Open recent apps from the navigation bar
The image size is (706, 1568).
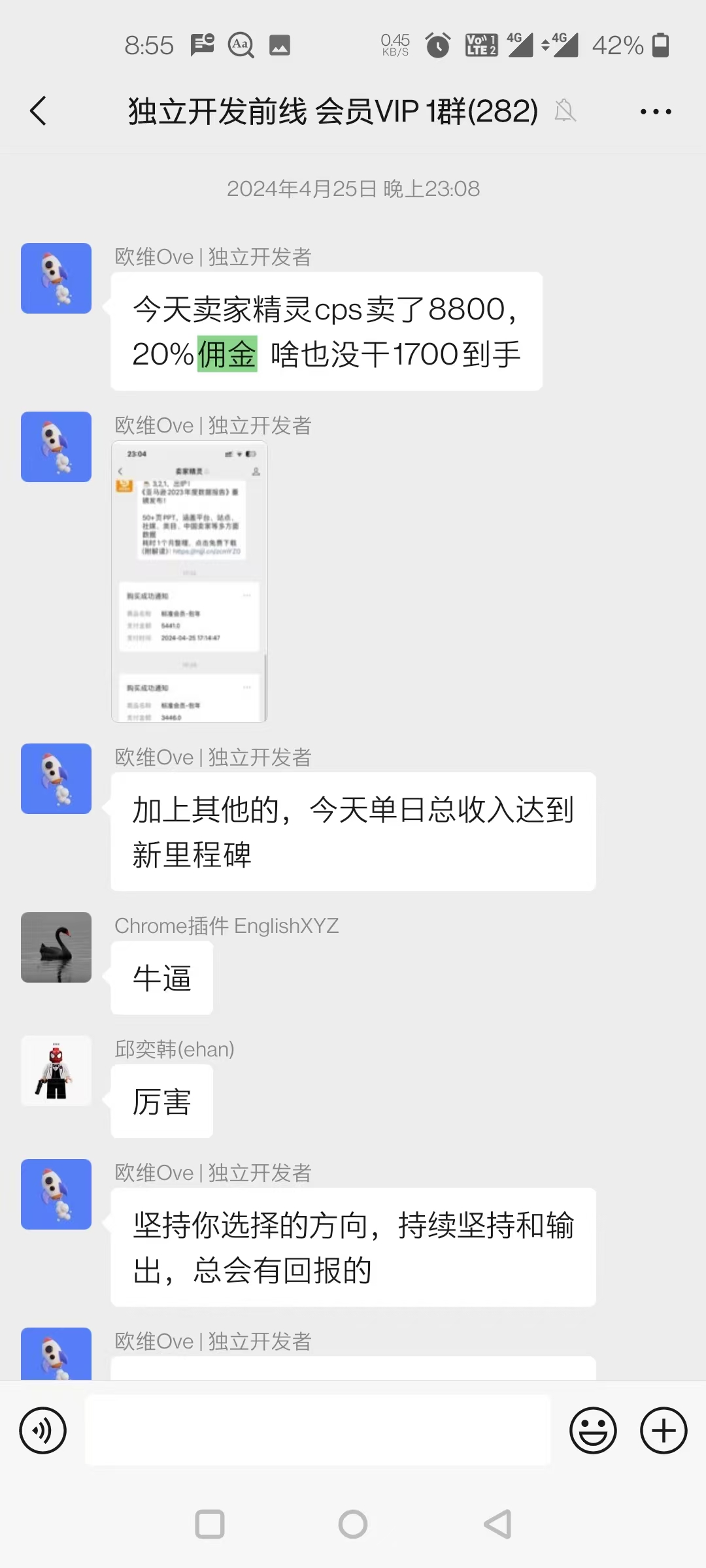[210, 1524]
